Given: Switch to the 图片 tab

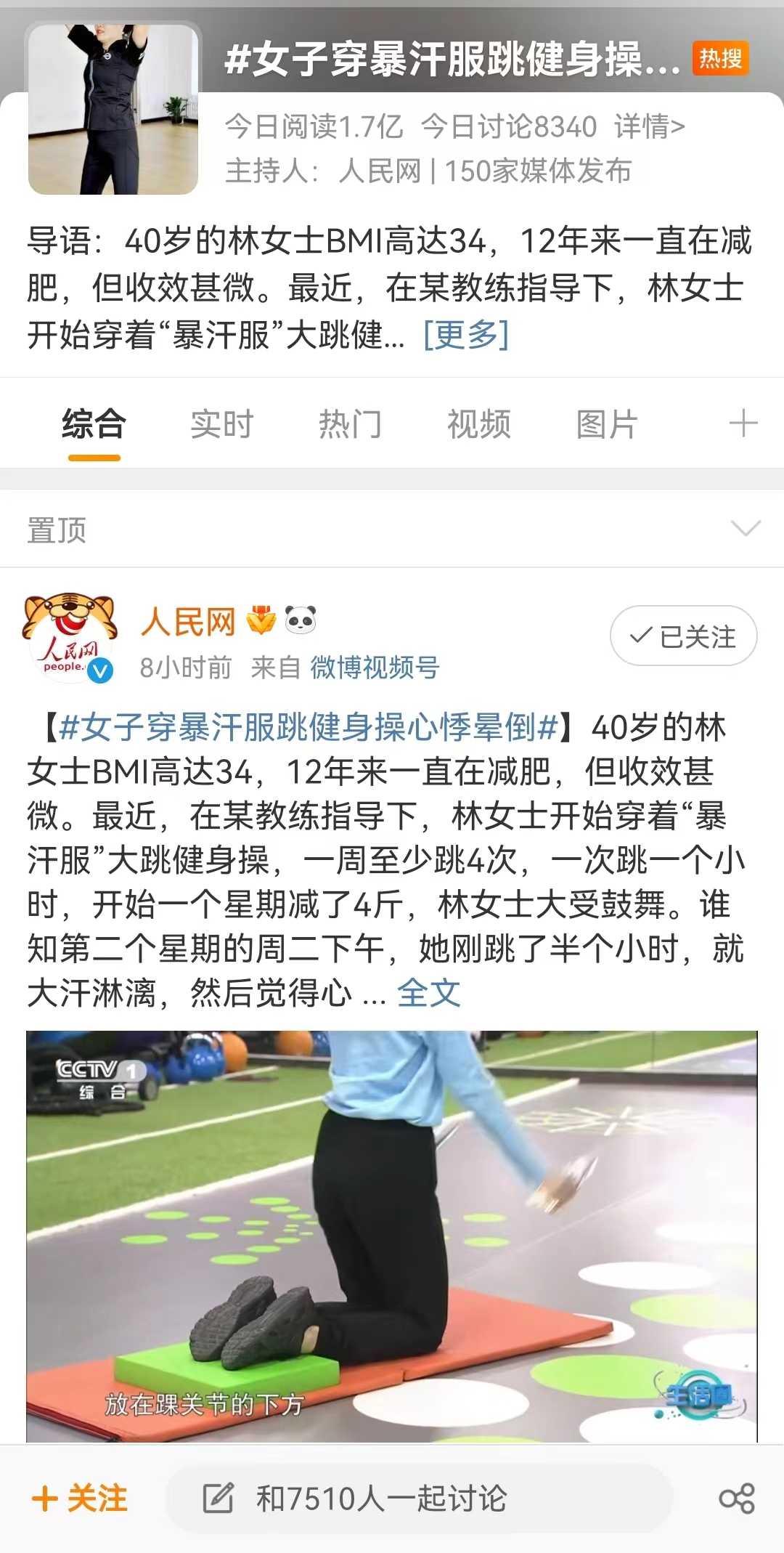Looking at the screenshot, I should (607, 424).
